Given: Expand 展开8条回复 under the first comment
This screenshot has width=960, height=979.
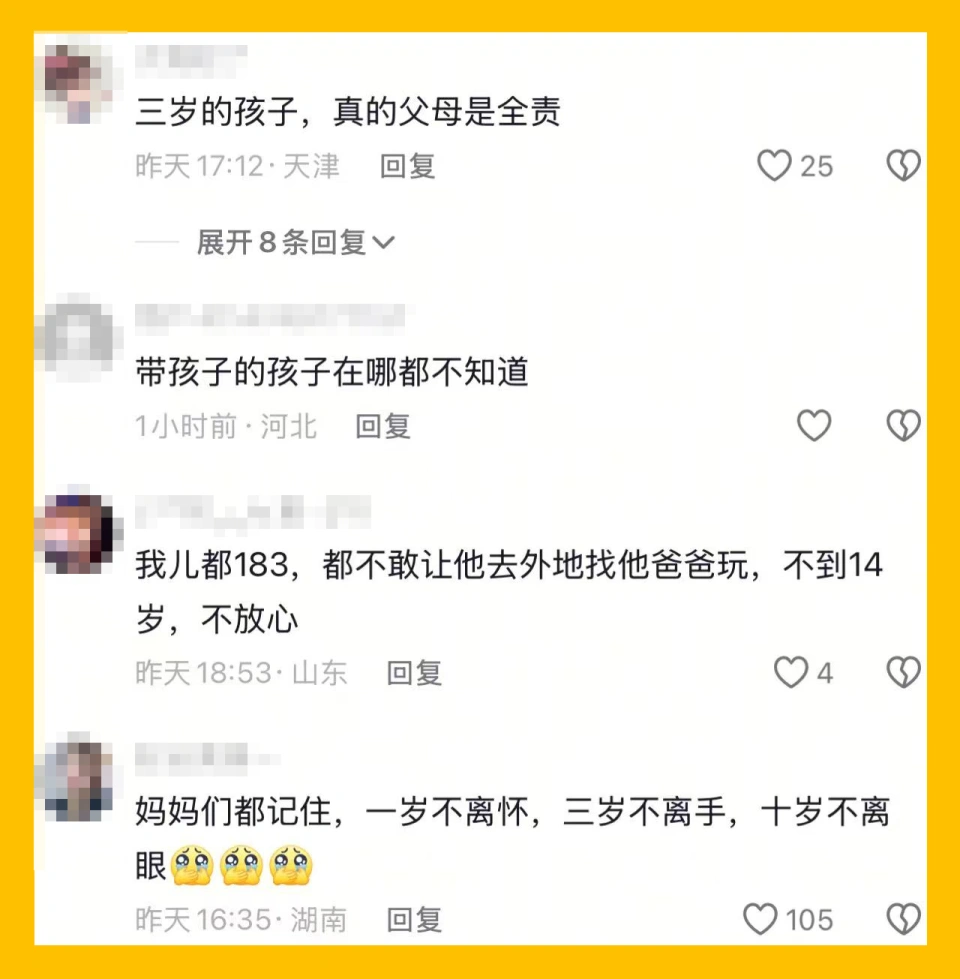Looking at the screenshot, I should (295, 242).
